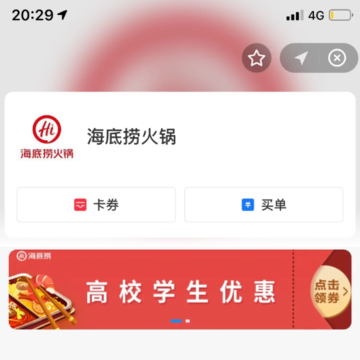Open the 高校学生优惠 banner
Viewport: 360px width, 360px height.
(x=180, y=289)
